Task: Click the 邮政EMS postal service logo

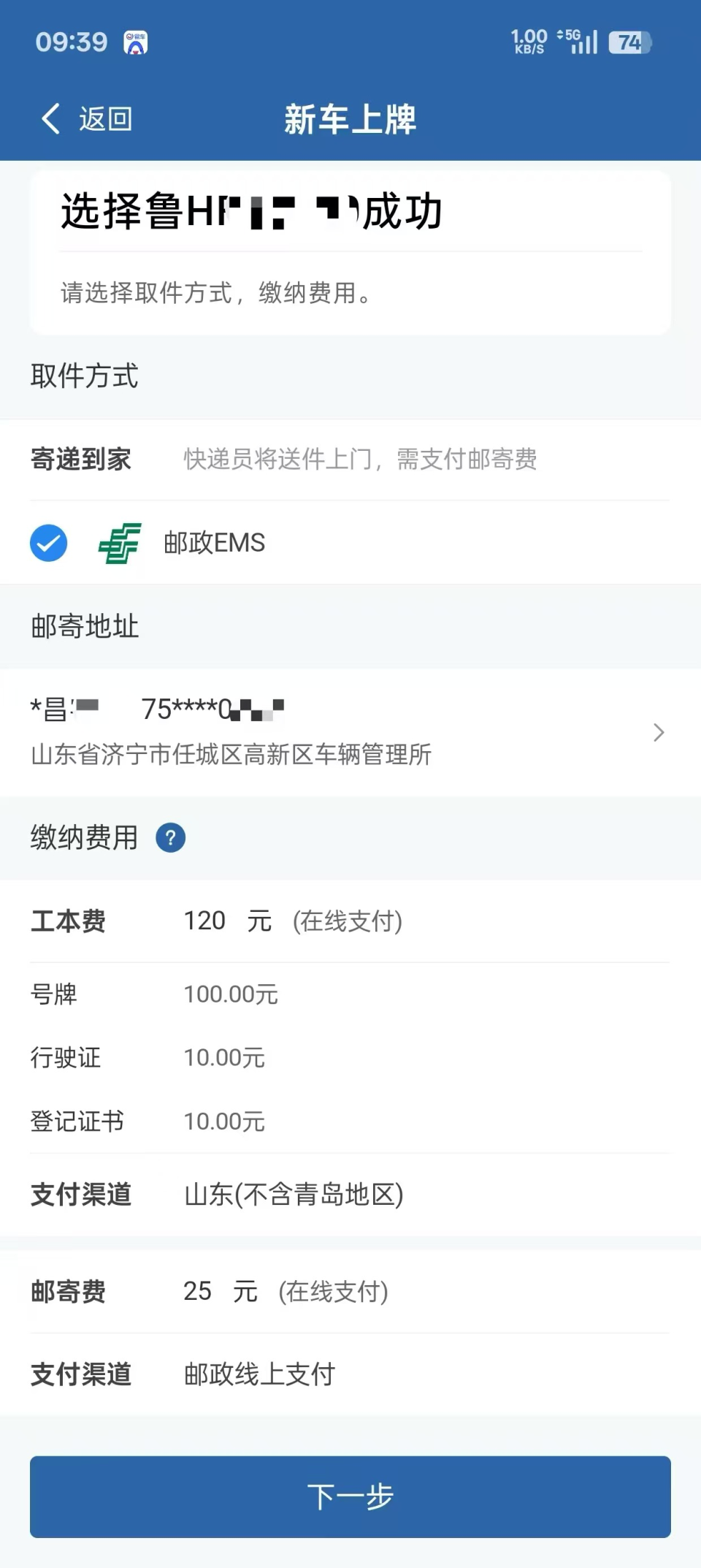Action: (x=119, y=543)
